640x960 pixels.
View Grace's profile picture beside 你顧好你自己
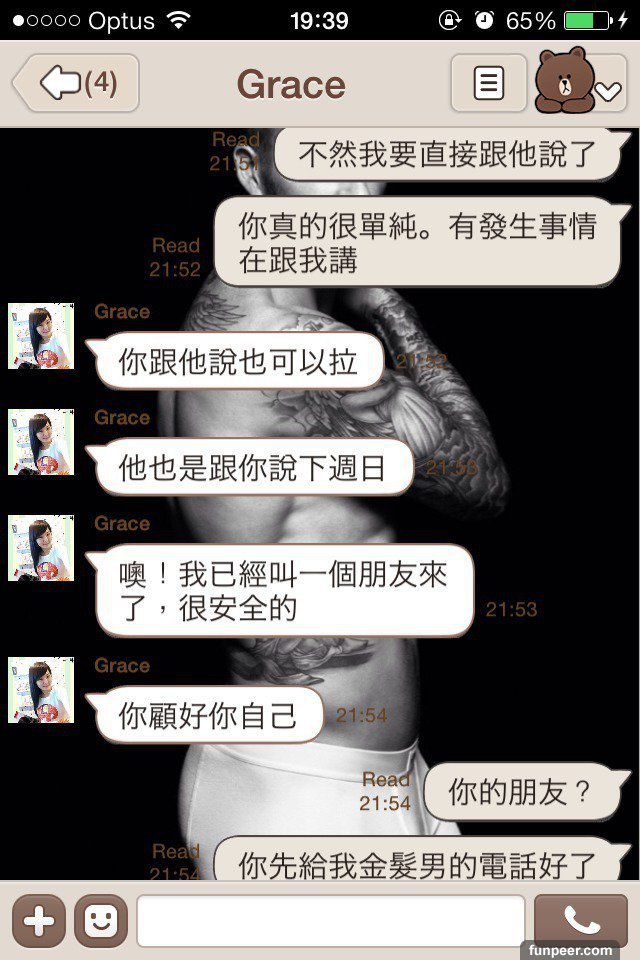[x=41, y=690]
